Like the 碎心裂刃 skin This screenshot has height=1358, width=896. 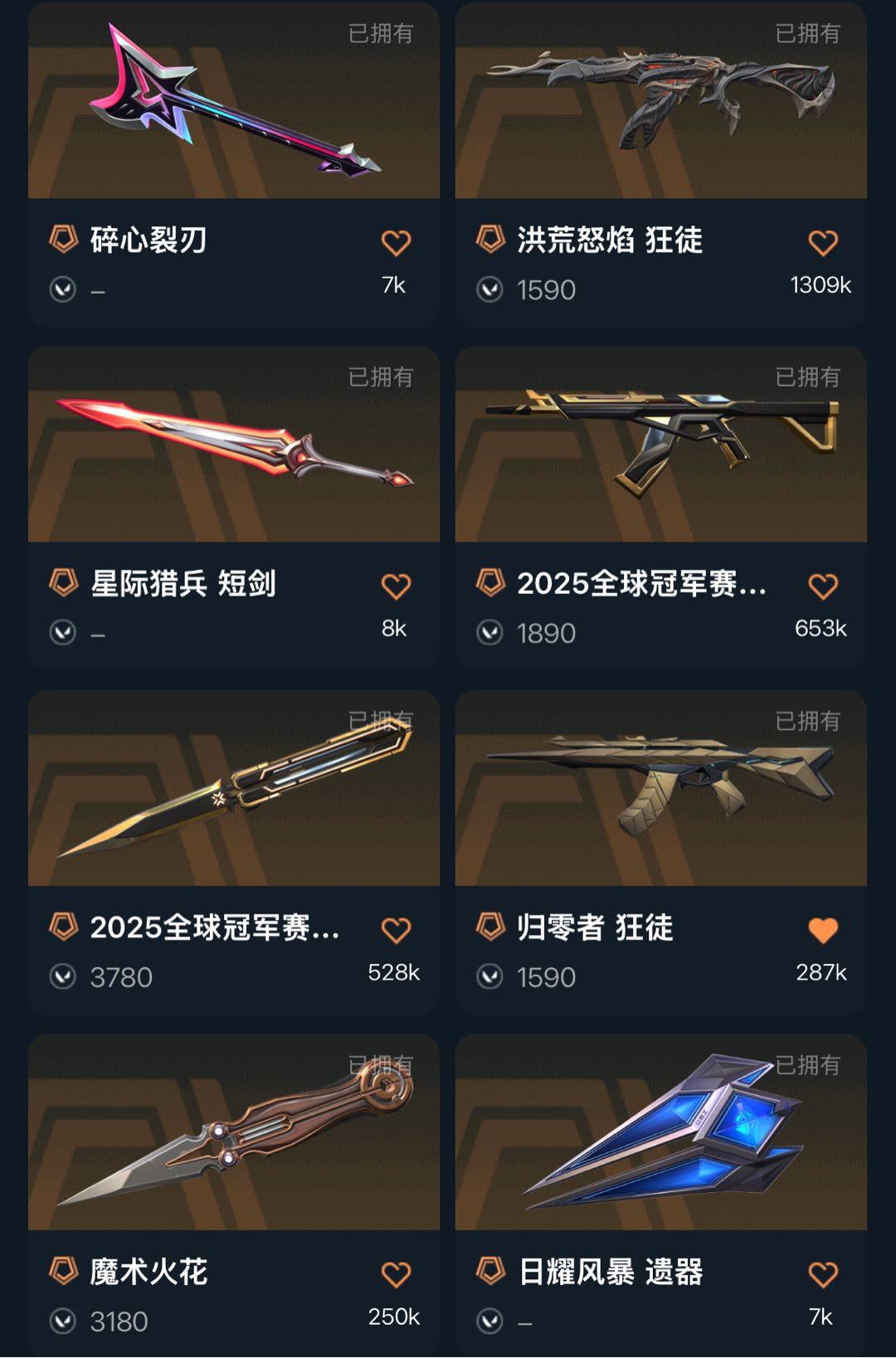point(396,243)
